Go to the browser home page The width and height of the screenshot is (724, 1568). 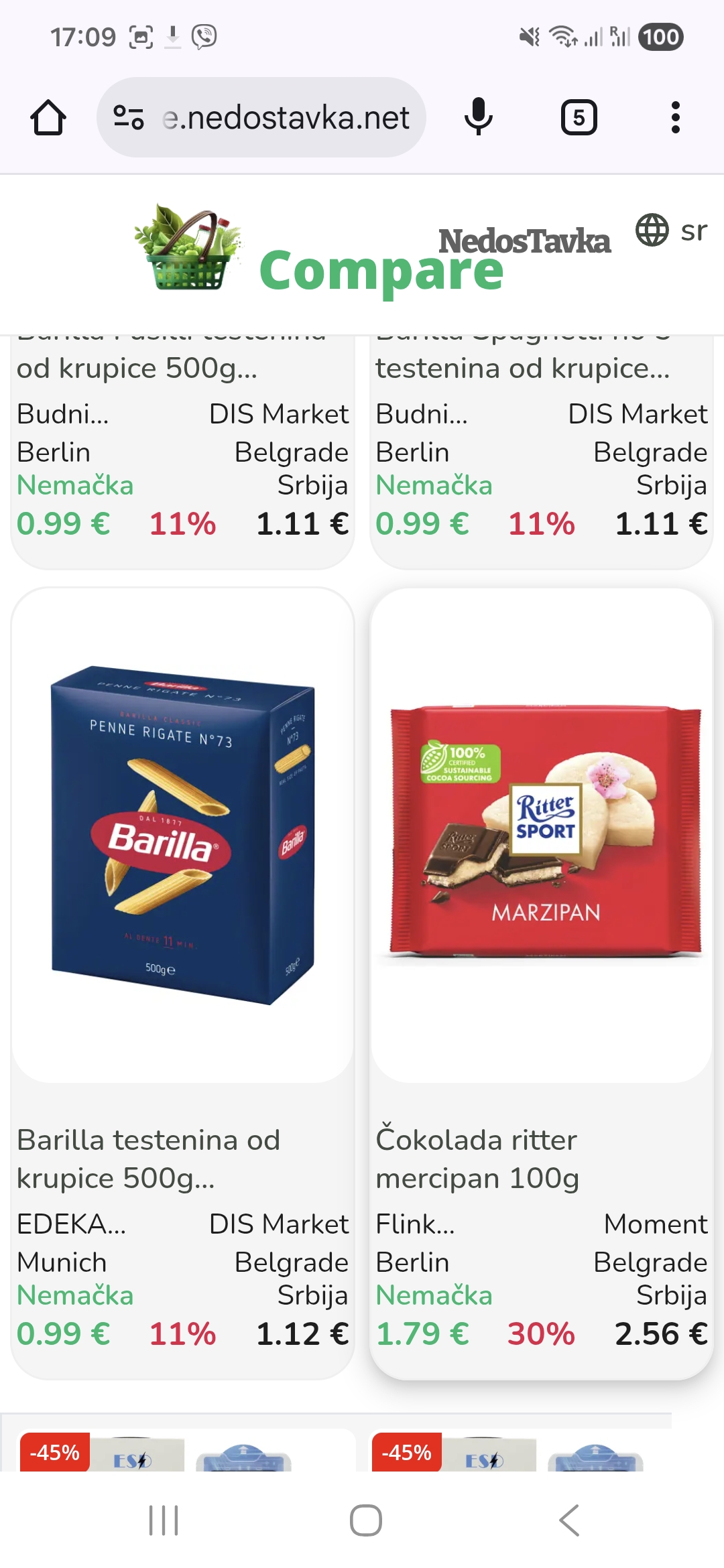point(48,118)
